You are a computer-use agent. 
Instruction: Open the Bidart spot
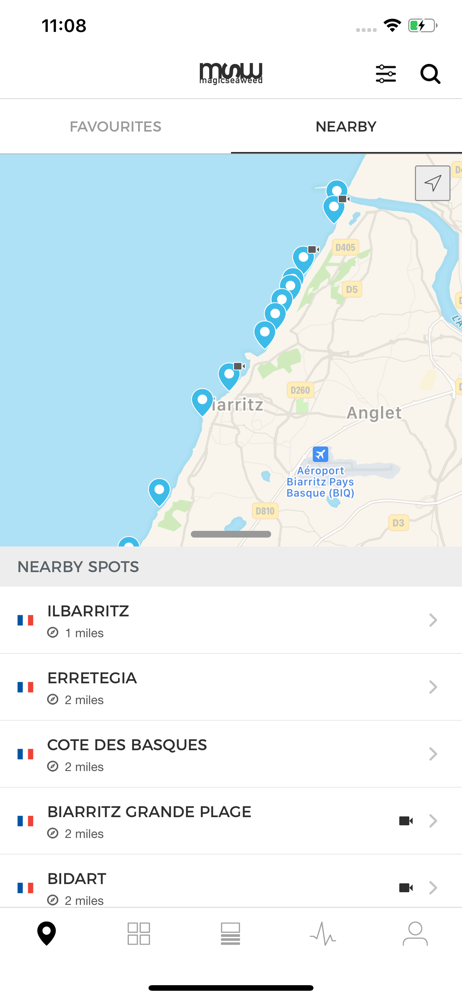click(x=231, y=881)
